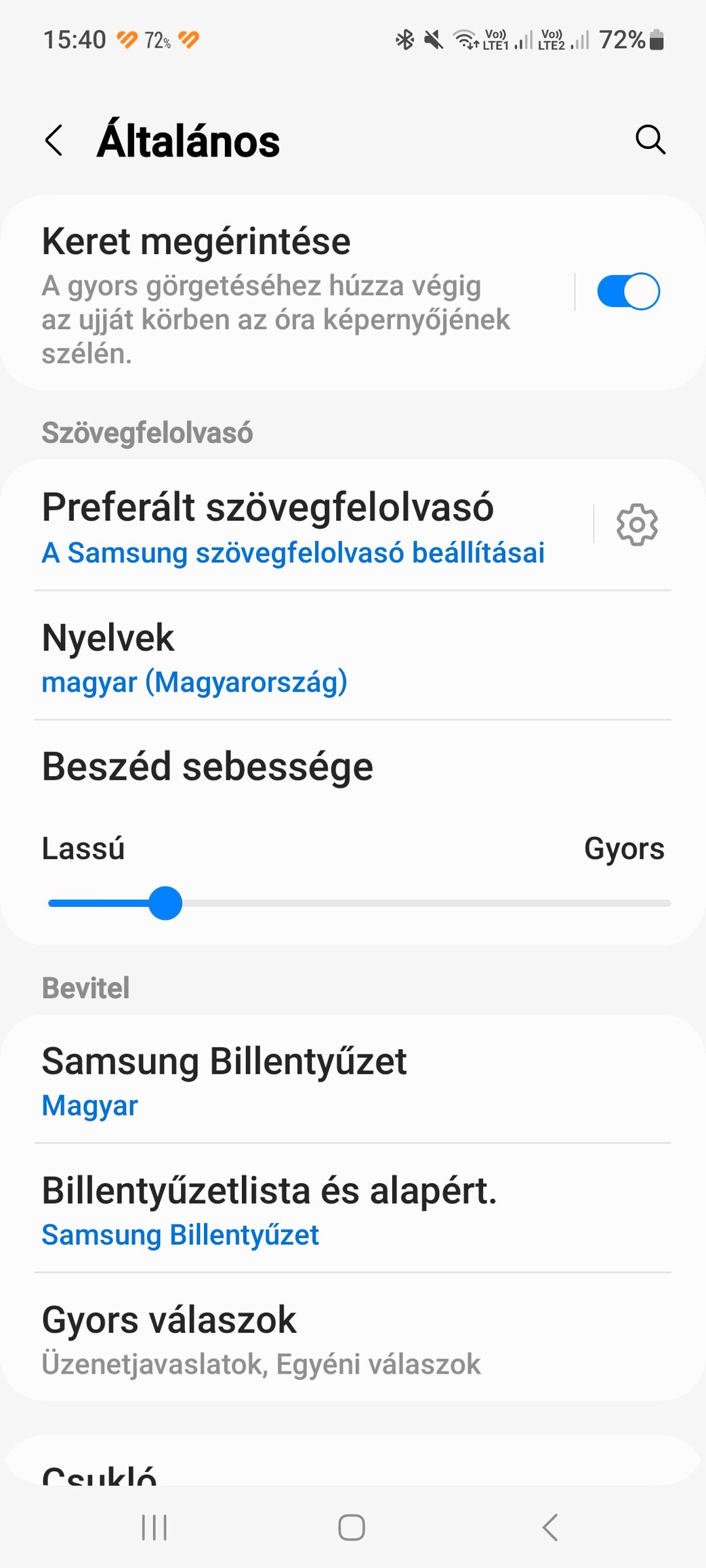Tap the system home button
This screenshot has width=706, height=1568.
point(352,1527)
